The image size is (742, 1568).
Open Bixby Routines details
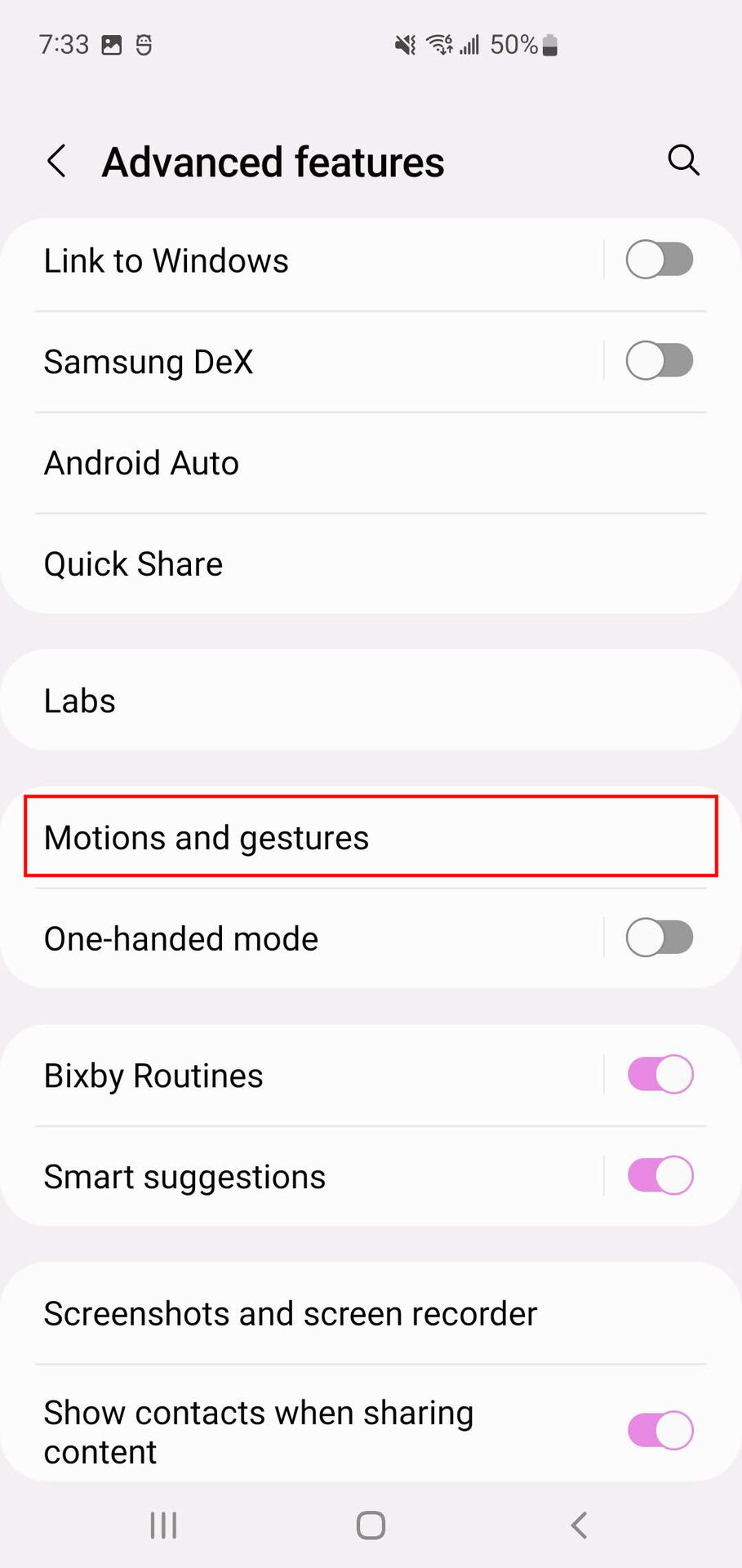(302, 1076)
